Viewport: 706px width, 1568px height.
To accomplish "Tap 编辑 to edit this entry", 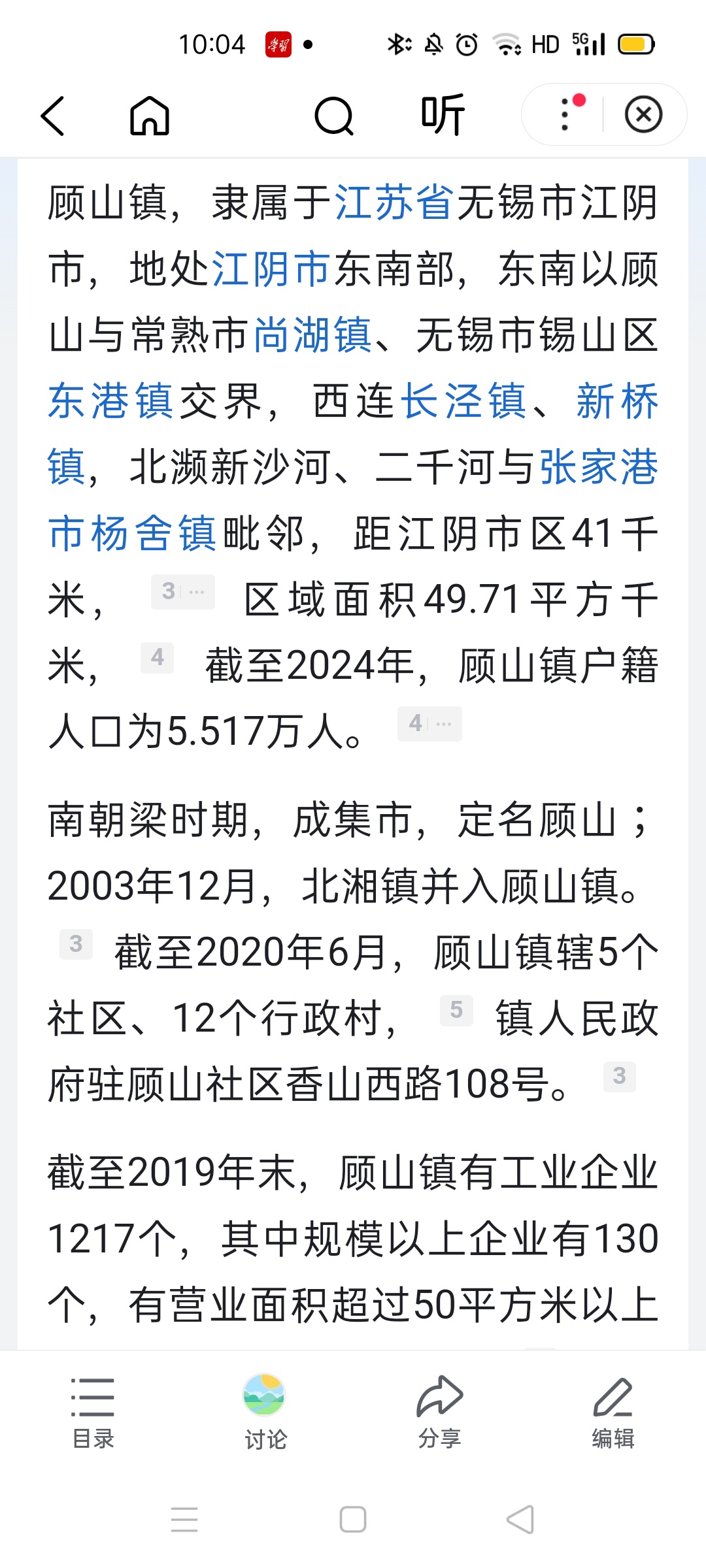I will point(613,1413).
